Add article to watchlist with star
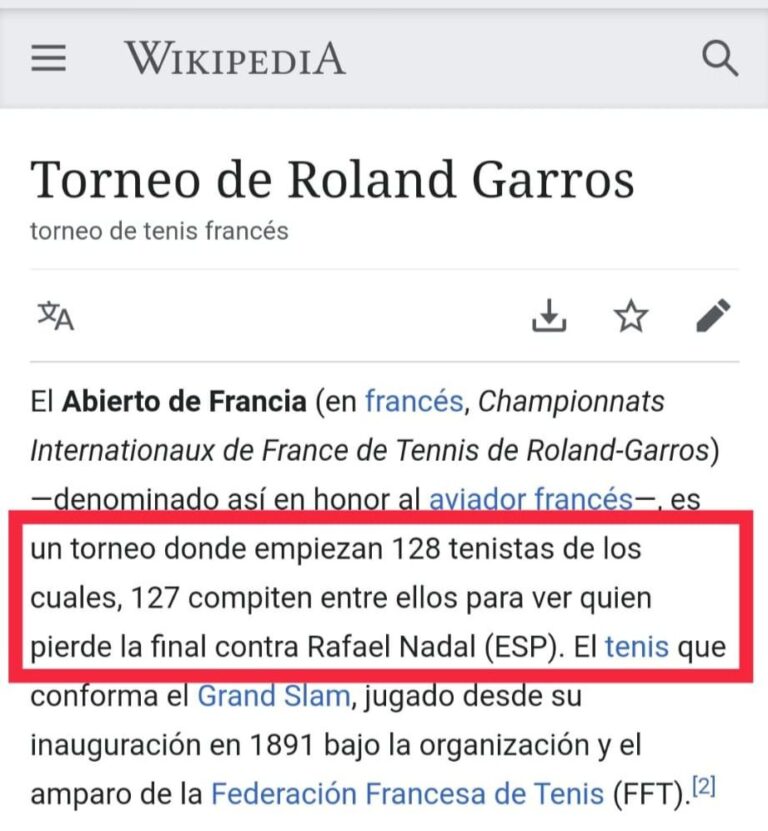Screen dimensions: 768x831 pos(631,316)
